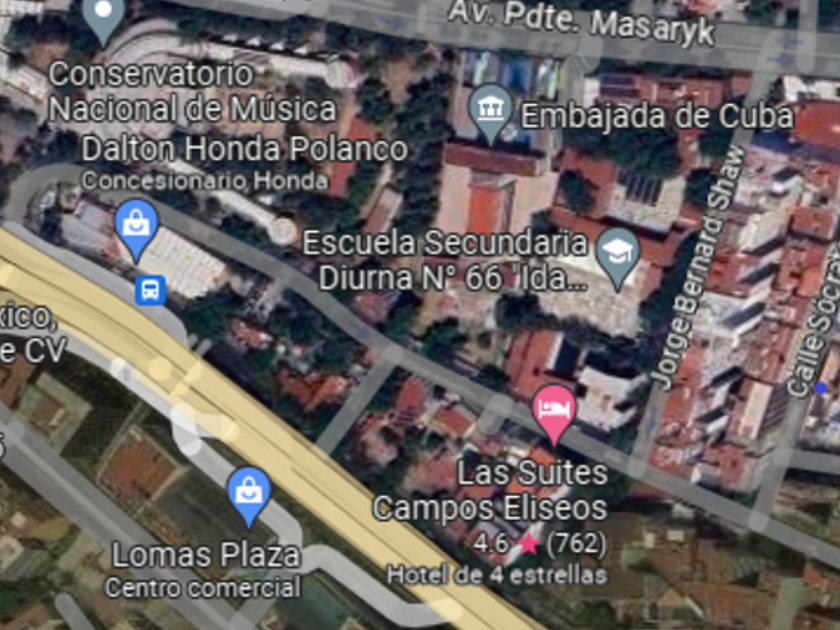This screenshot has height=630, width=840.
Task: Tap the bus stop icon
Action: pos(150,290)
